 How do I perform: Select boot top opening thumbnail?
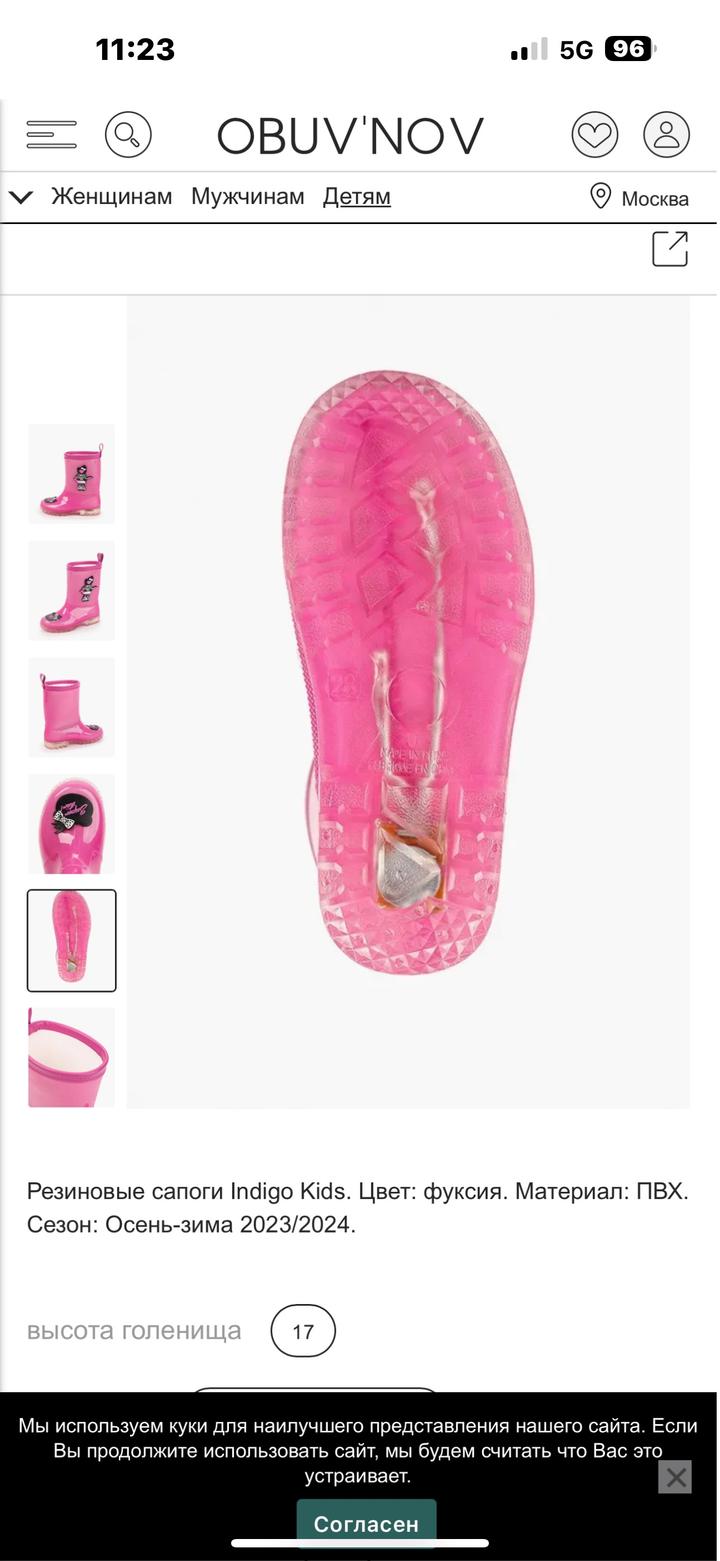[71, 1057]
